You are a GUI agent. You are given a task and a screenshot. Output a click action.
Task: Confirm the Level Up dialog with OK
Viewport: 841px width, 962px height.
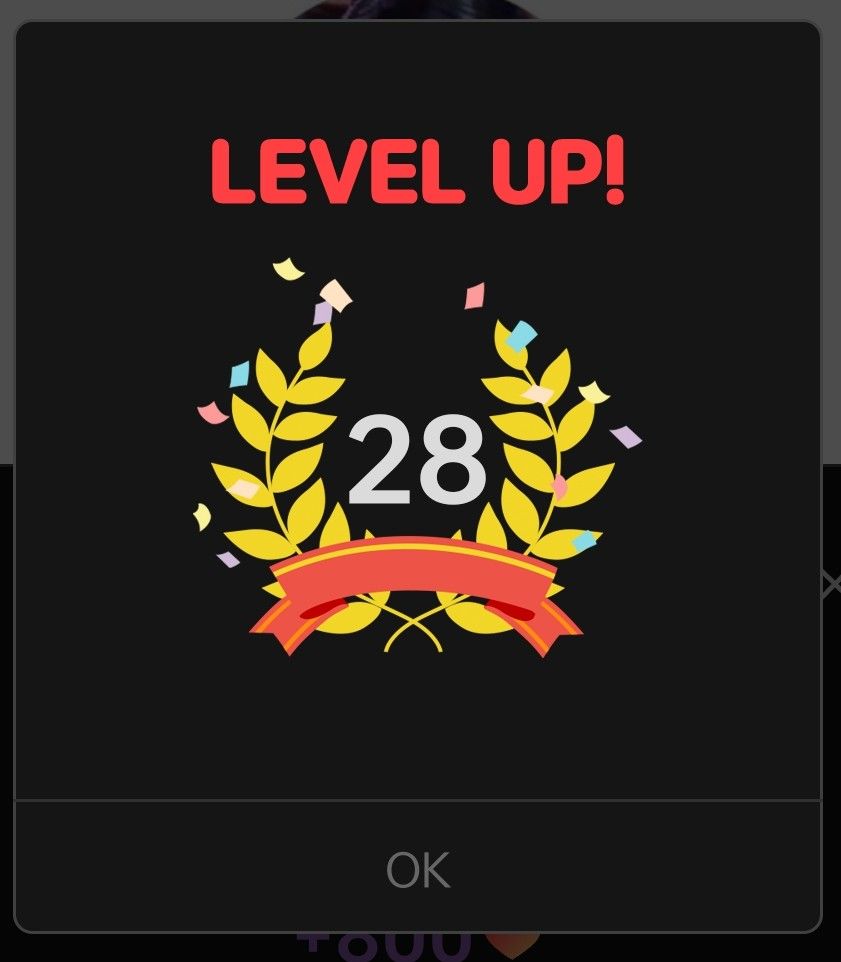(x=418, y=869)
